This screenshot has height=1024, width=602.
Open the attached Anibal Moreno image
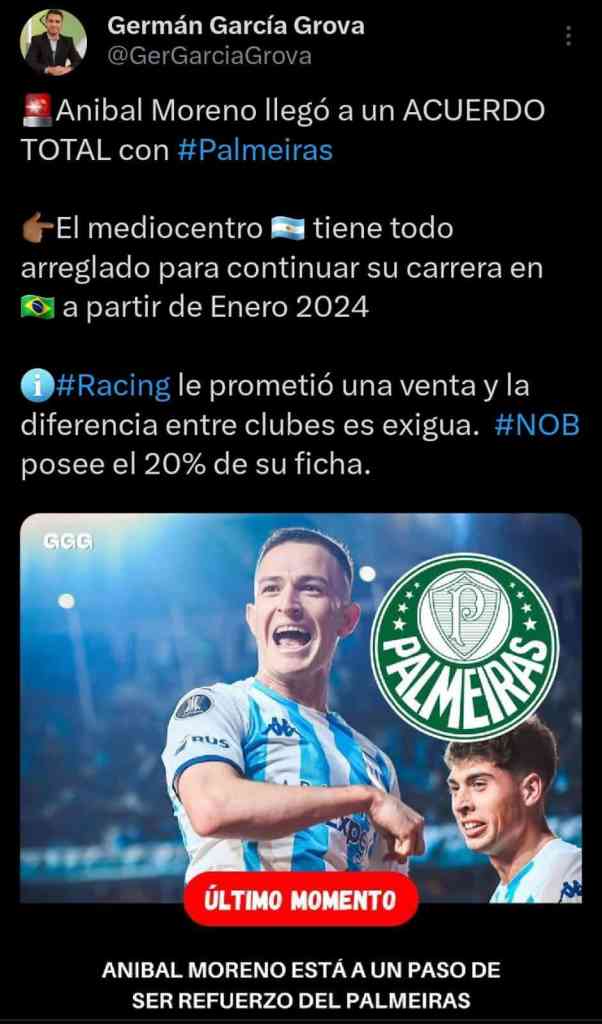(x=300, y=708)
